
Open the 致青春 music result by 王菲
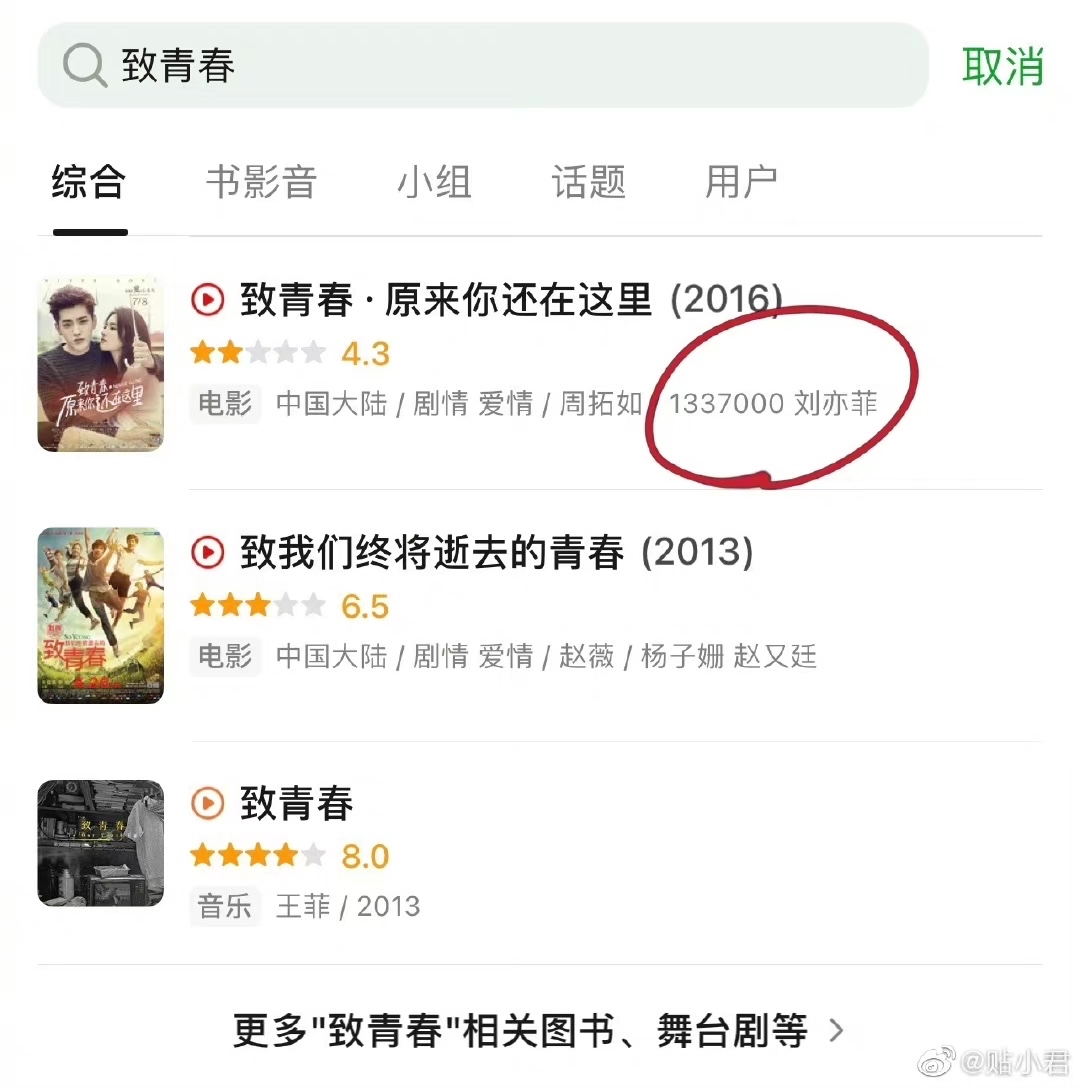tap(296, 803)
